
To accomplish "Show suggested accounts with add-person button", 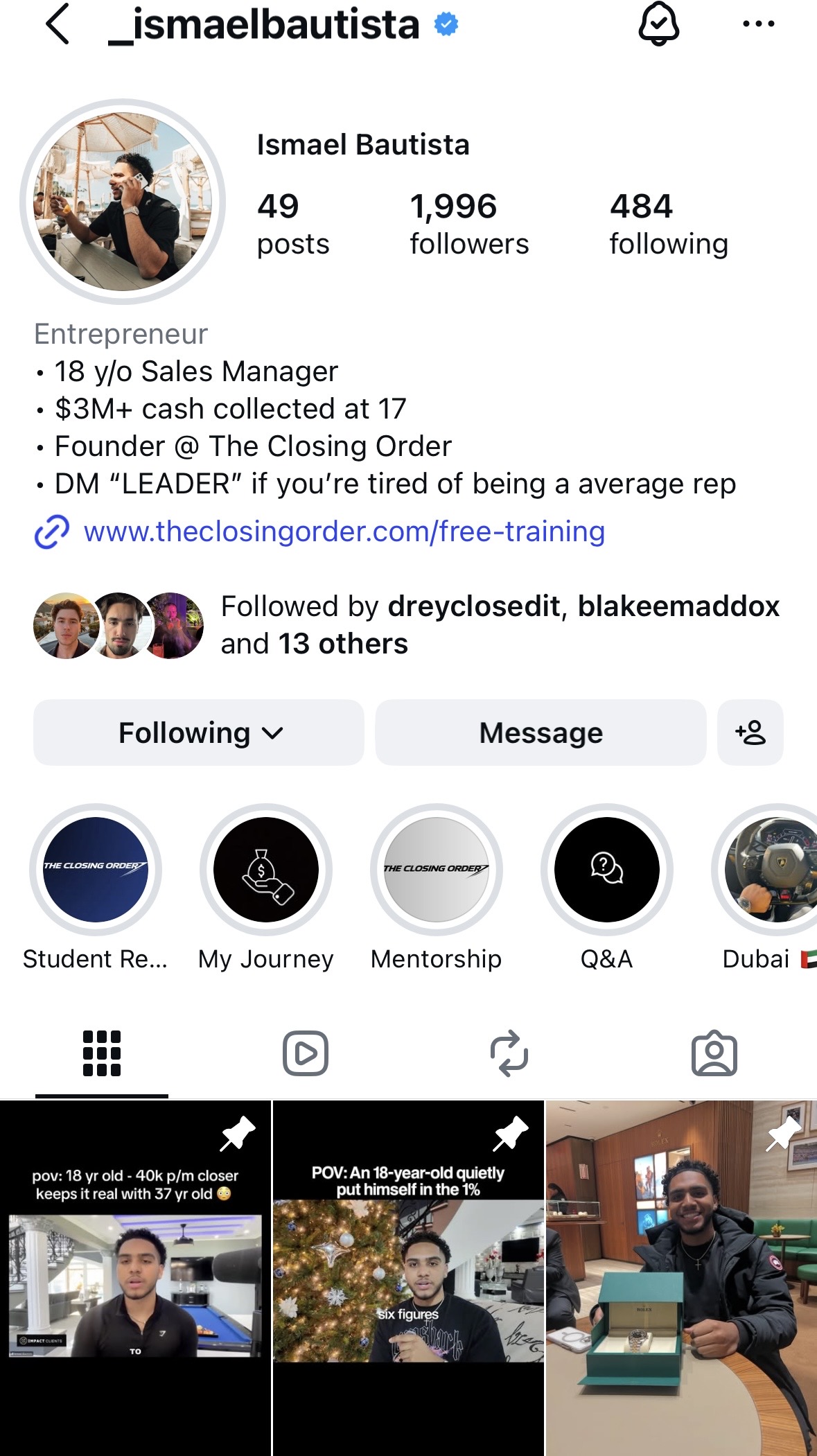I will pos(750,733).
